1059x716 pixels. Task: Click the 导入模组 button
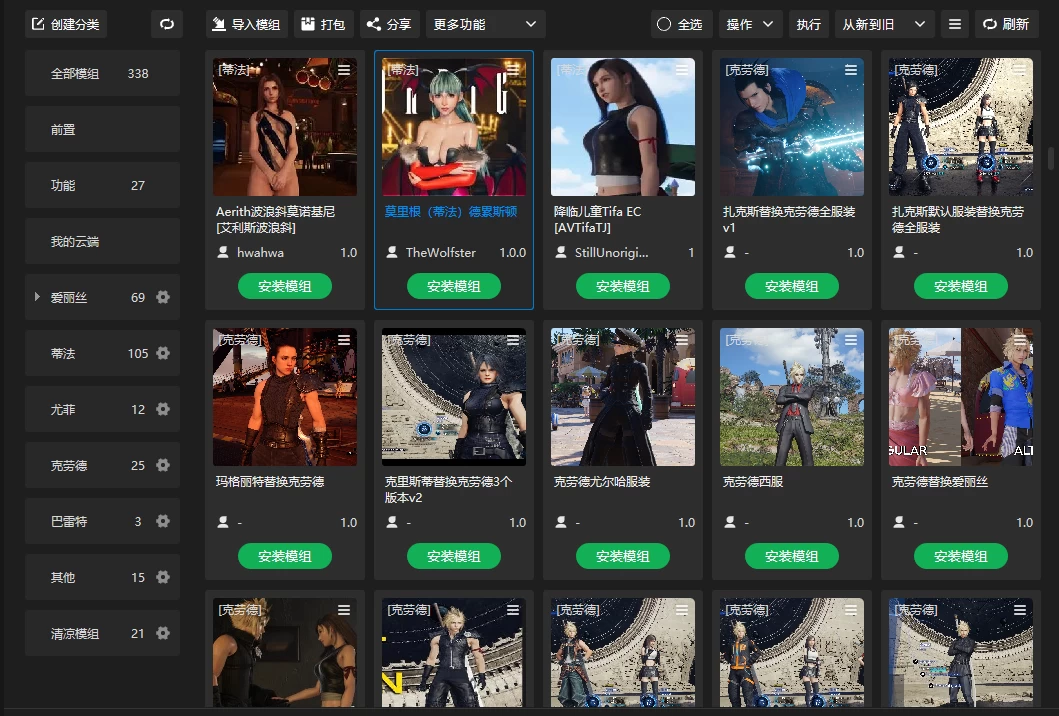pos(248,24)
